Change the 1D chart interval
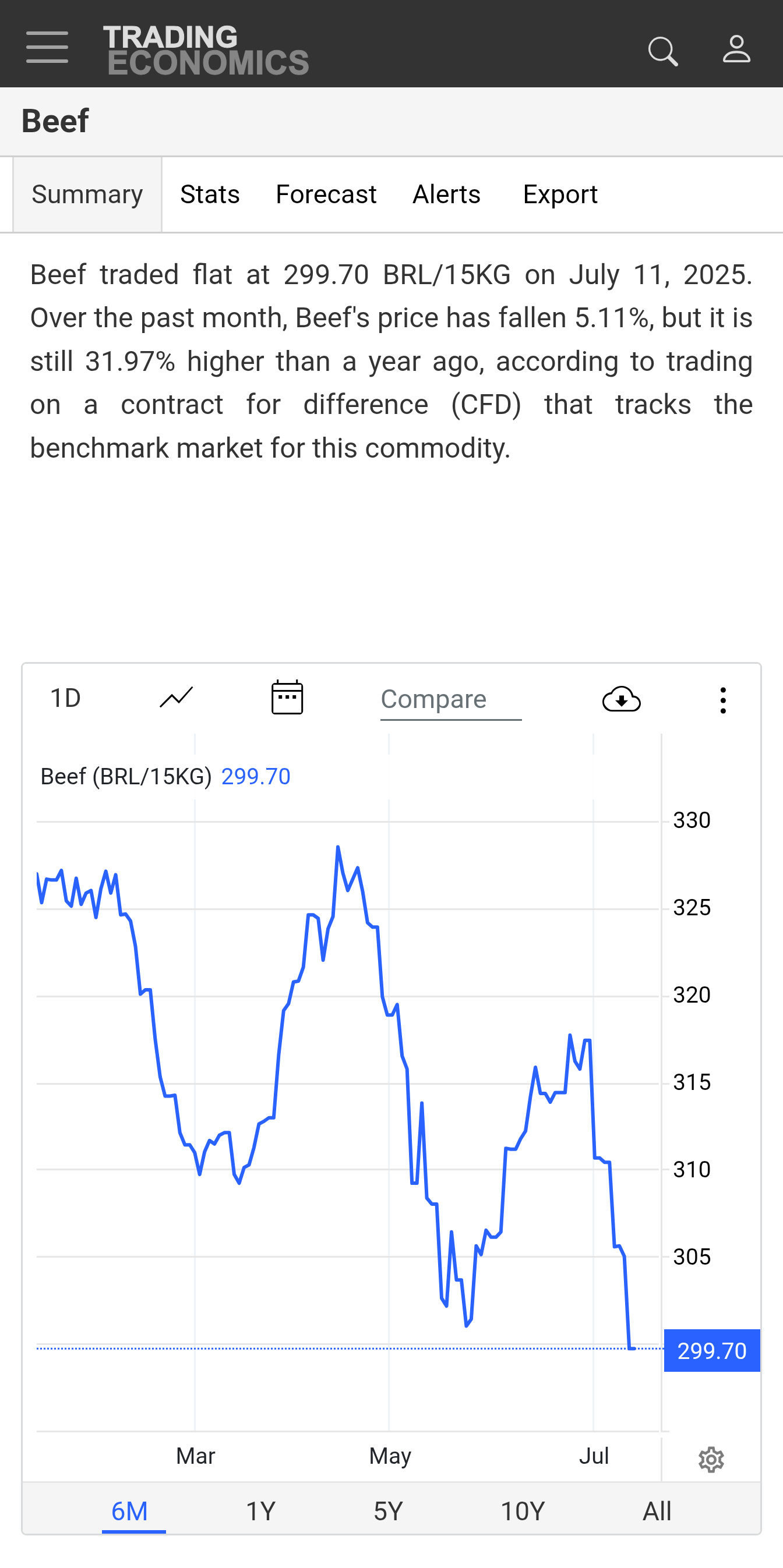 coord(65,699)
